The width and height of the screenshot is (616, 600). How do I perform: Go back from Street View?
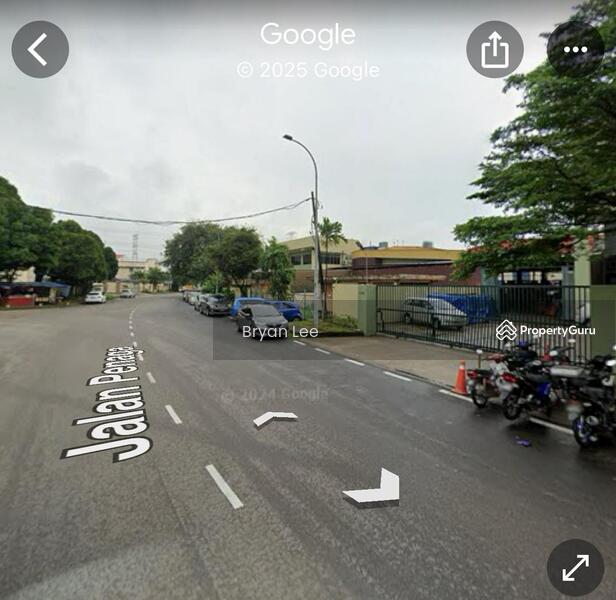[x=40, y=49]
